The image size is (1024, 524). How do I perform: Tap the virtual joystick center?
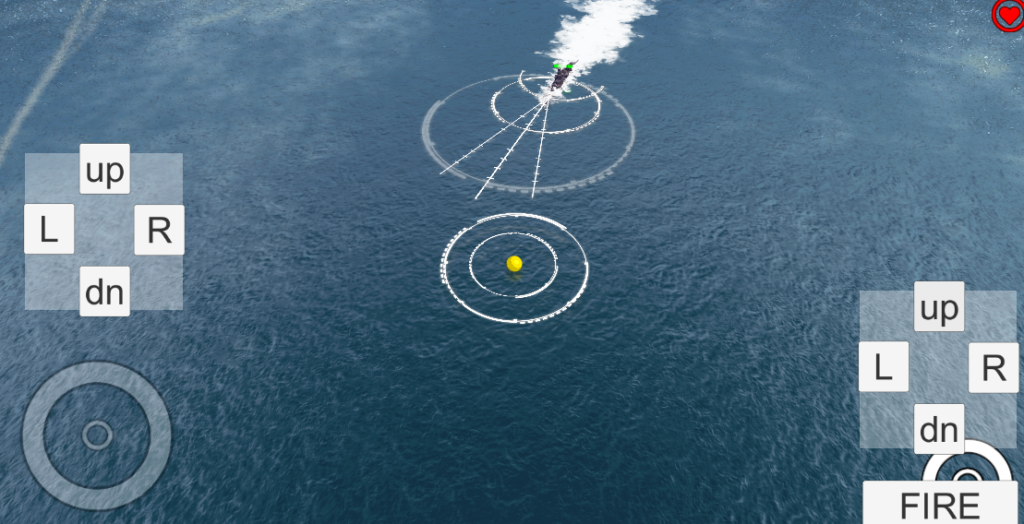(97, 435)
